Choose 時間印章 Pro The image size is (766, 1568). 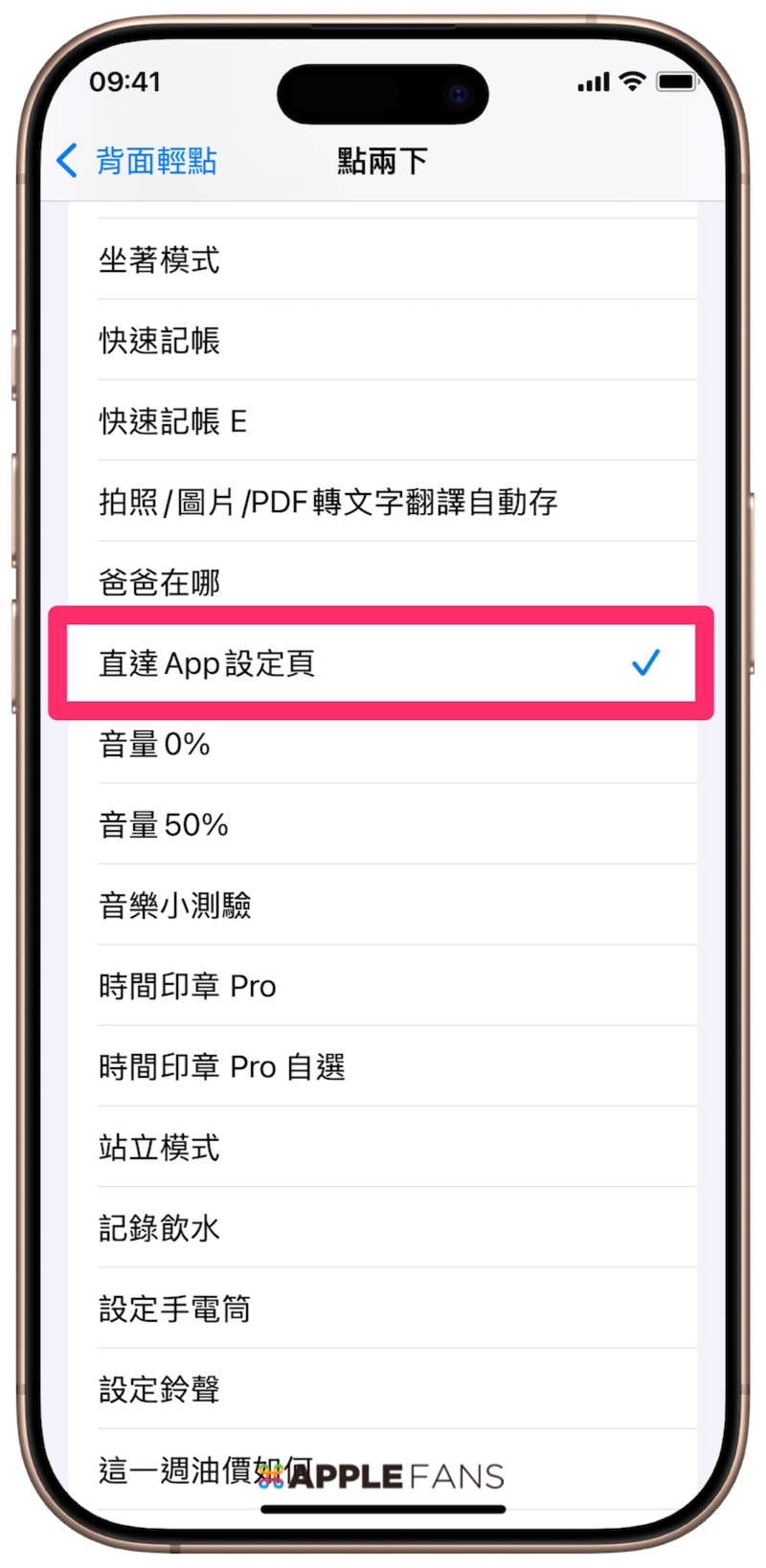click(188, 986)
